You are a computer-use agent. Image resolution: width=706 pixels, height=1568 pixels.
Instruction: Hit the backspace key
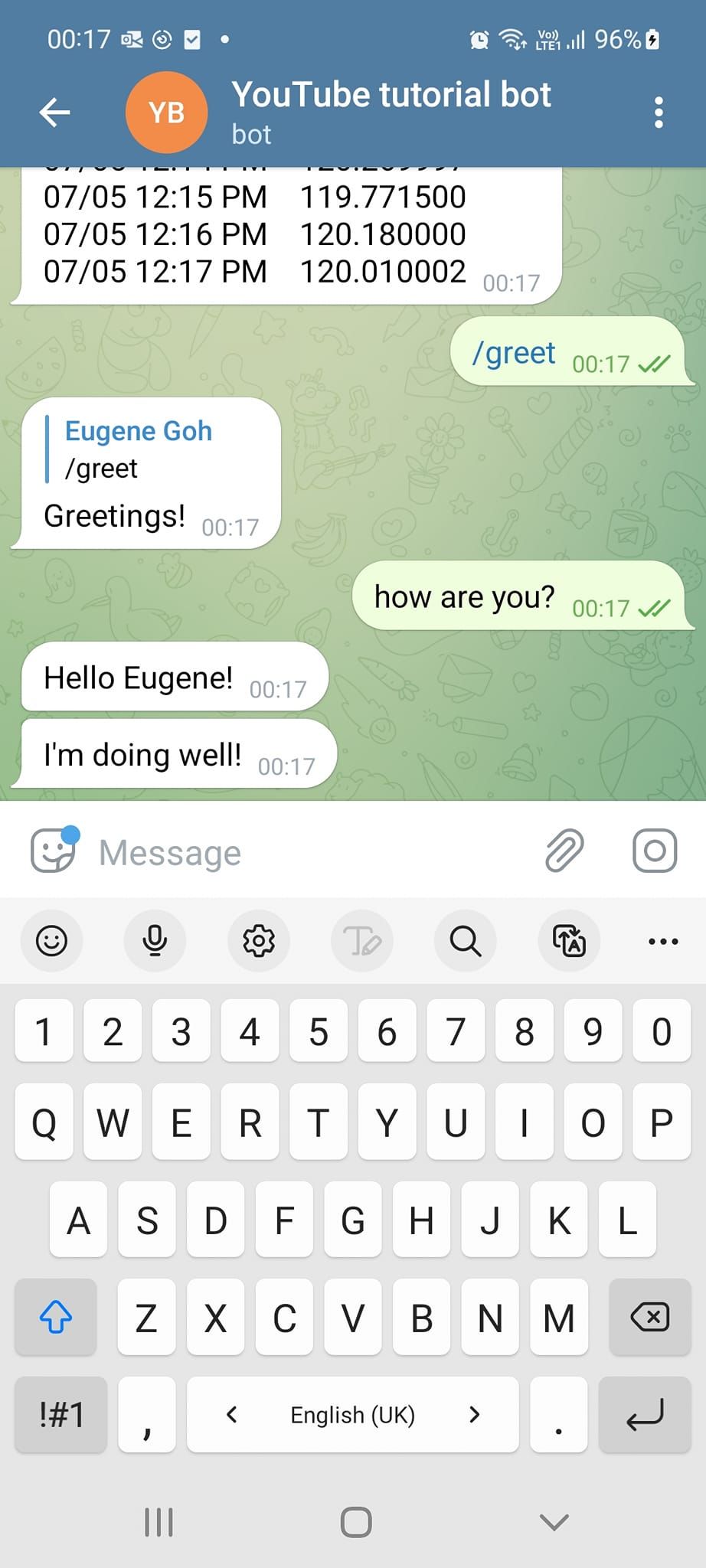(650, 1317)
